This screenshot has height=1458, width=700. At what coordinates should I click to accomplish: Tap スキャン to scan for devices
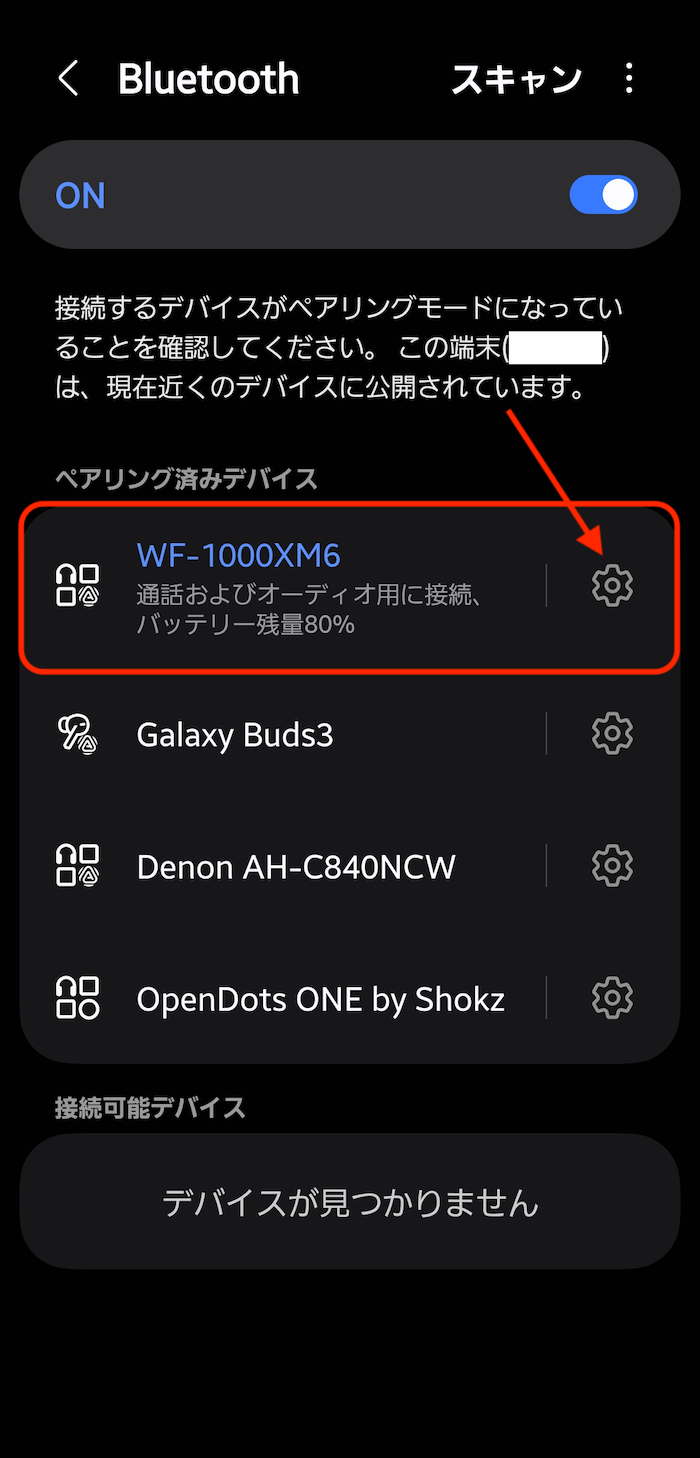point(516,79)
